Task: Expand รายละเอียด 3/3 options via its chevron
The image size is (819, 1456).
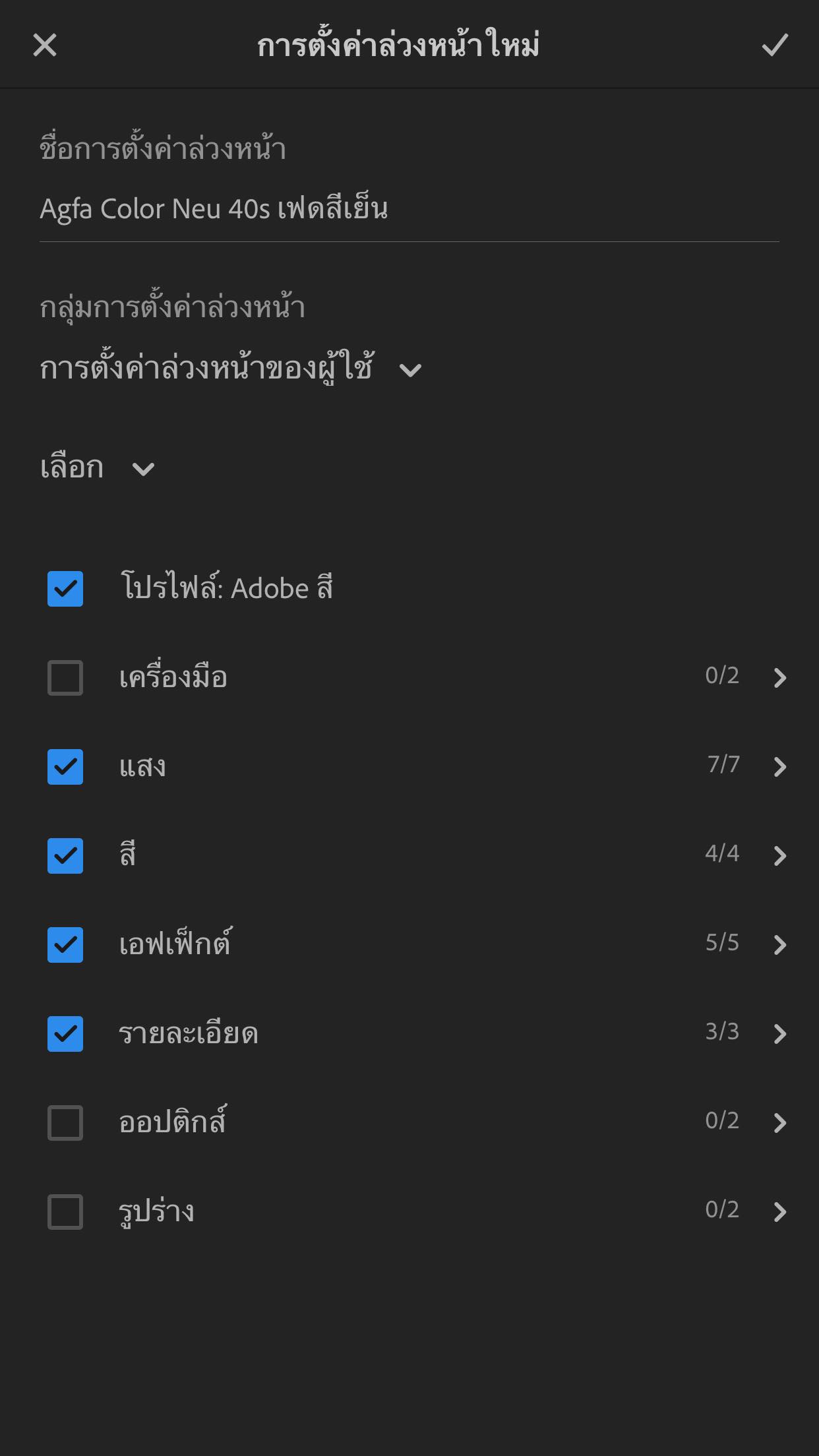Action: [x=780, y=1033]
